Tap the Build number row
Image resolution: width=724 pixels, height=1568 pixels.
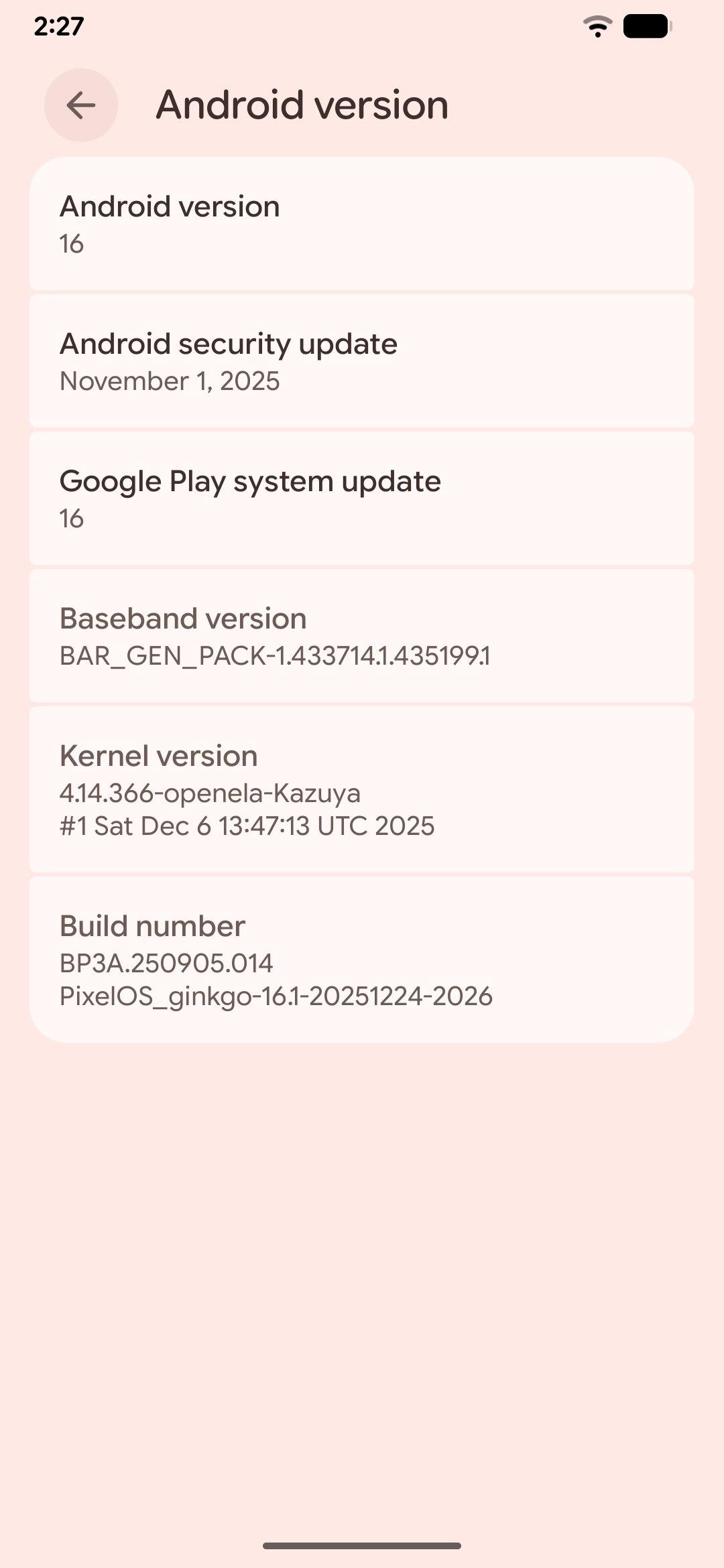click(x=362, y=960)
